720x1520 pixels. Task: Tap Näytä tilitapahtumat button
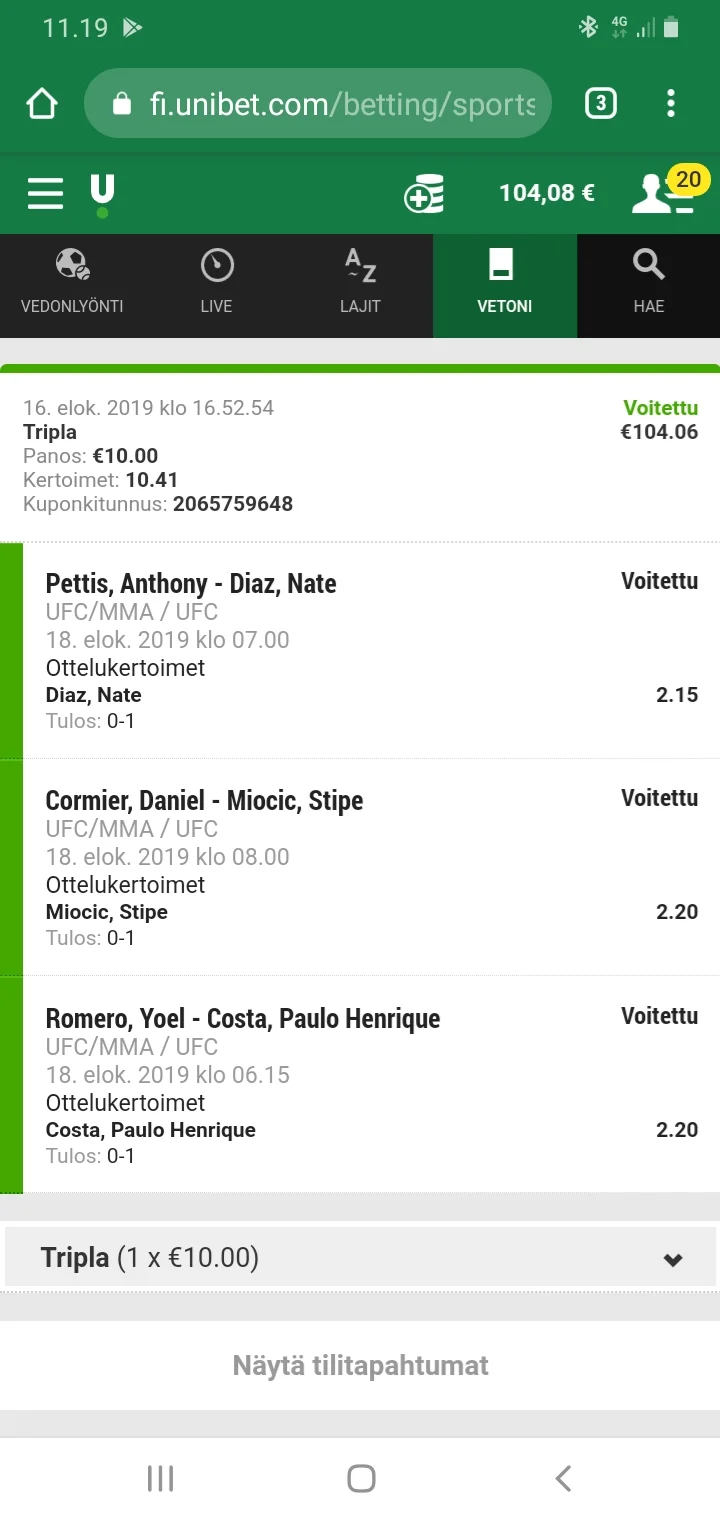coord(360,1366)
